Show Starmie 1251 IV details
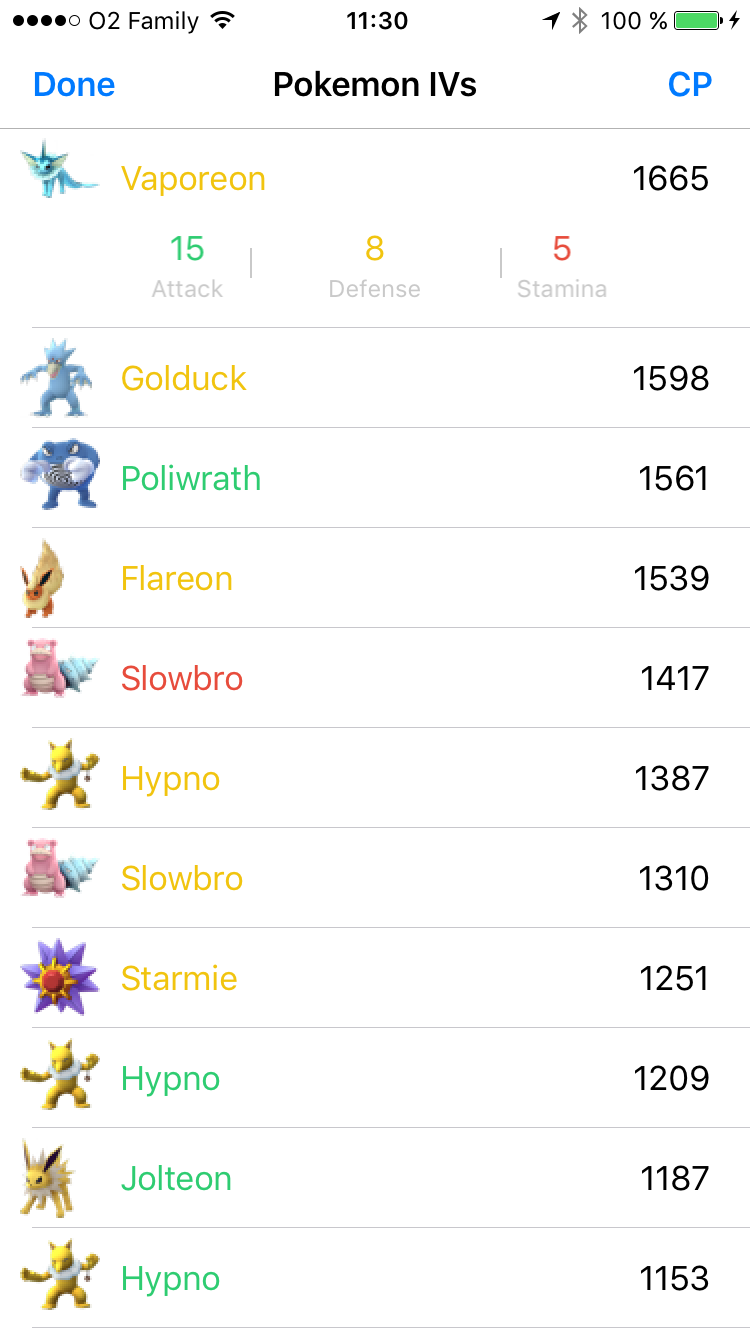 coord(375,978)
